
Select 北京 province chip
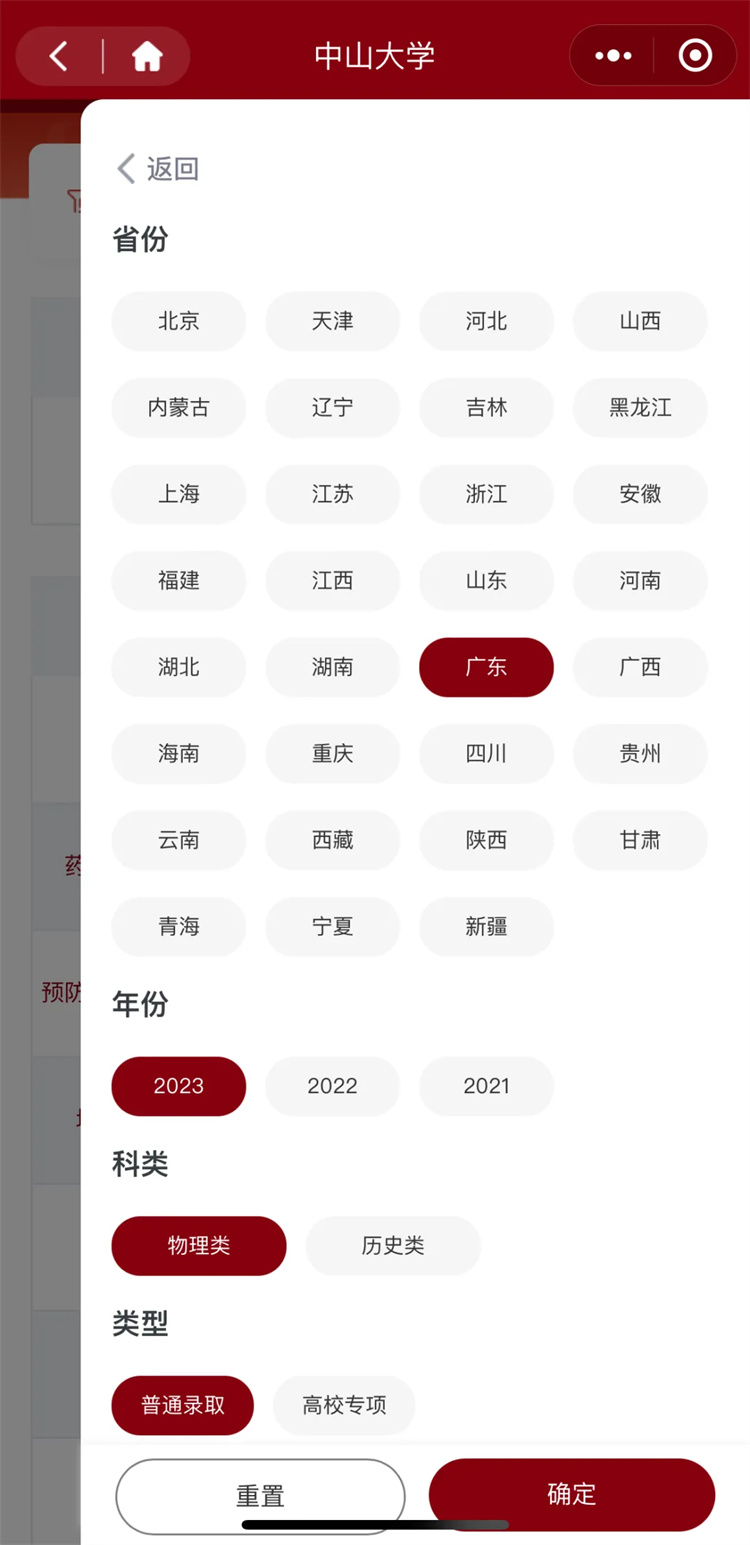tap(179, 321)
